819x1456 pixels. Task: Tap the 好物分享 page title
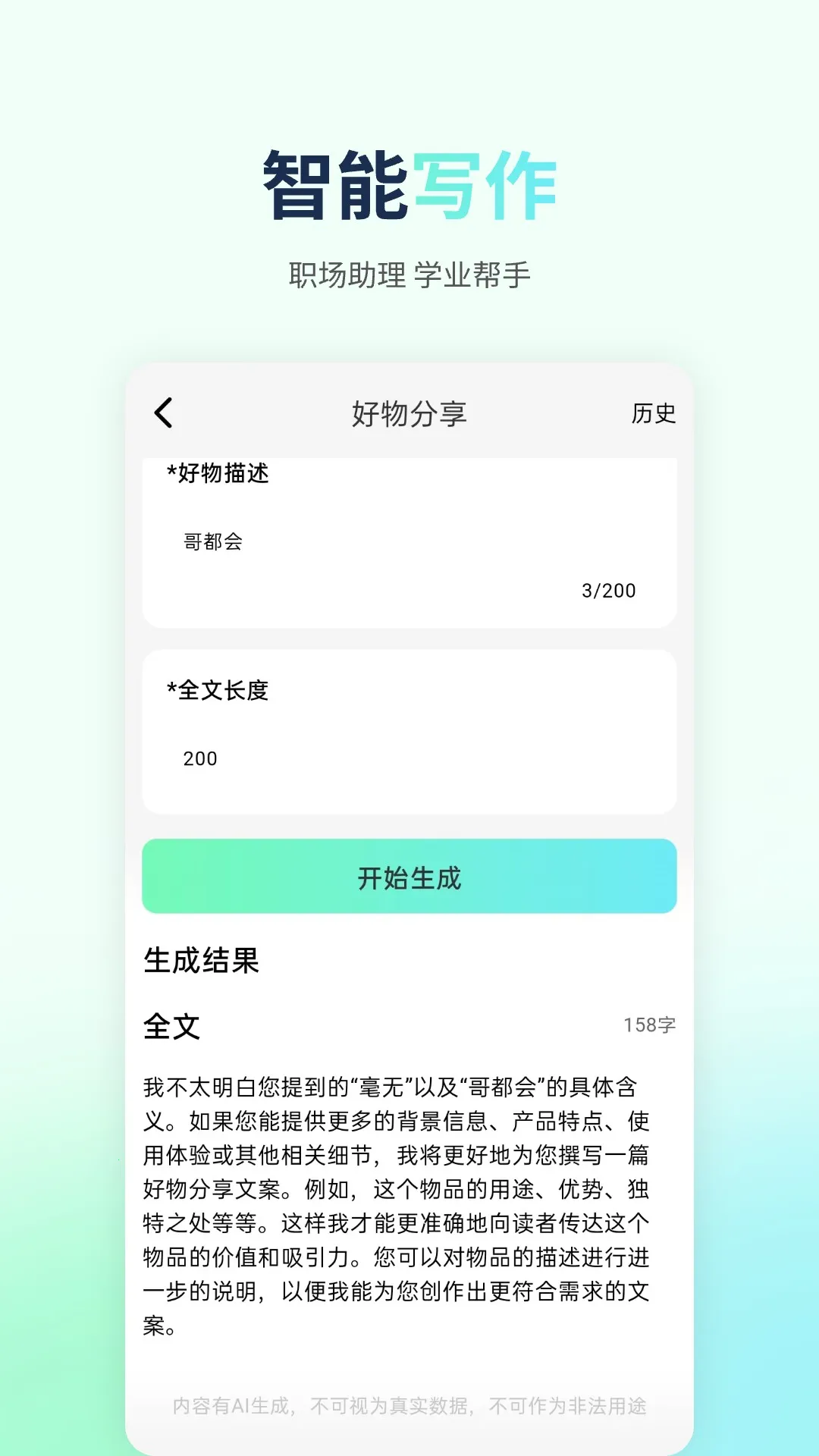(409, 413)
